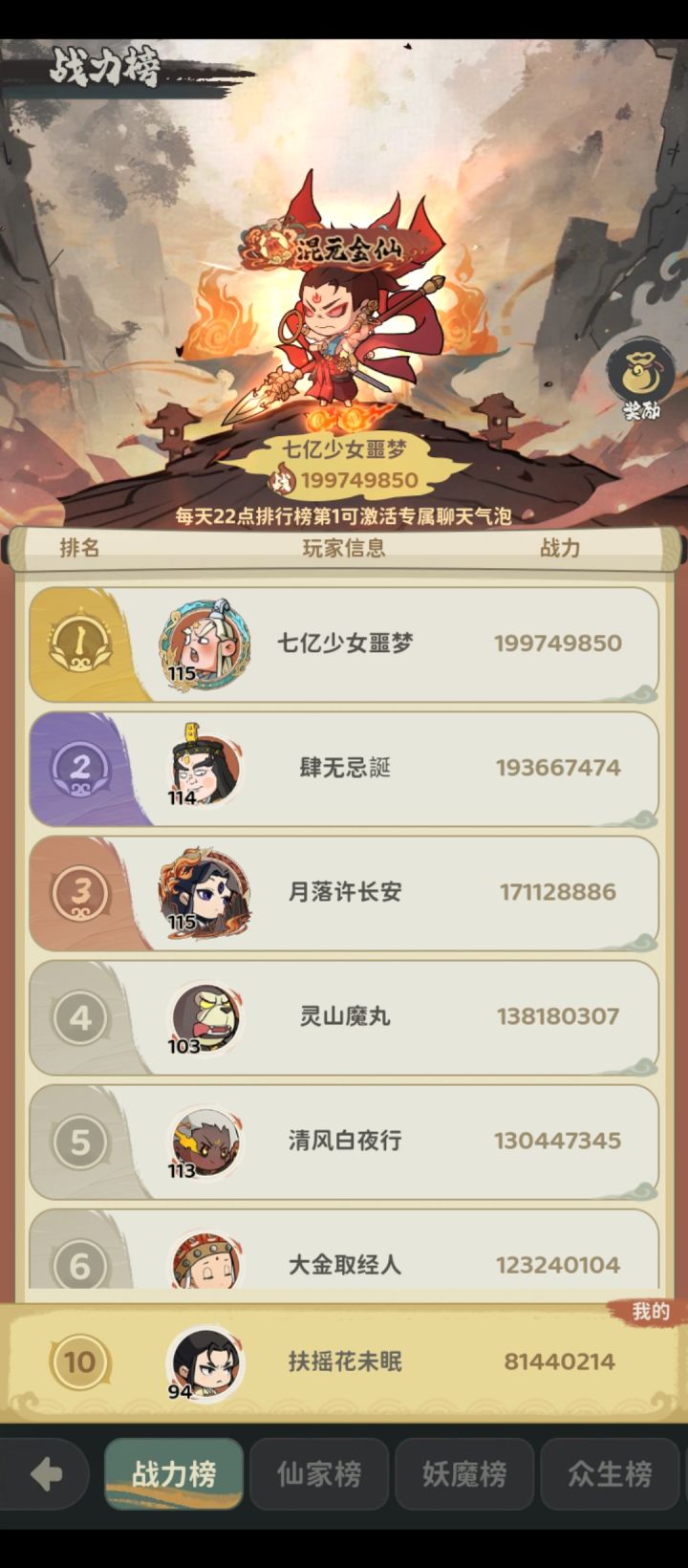Switch to the 仙家榜 tab

(x=319, y=1473)
